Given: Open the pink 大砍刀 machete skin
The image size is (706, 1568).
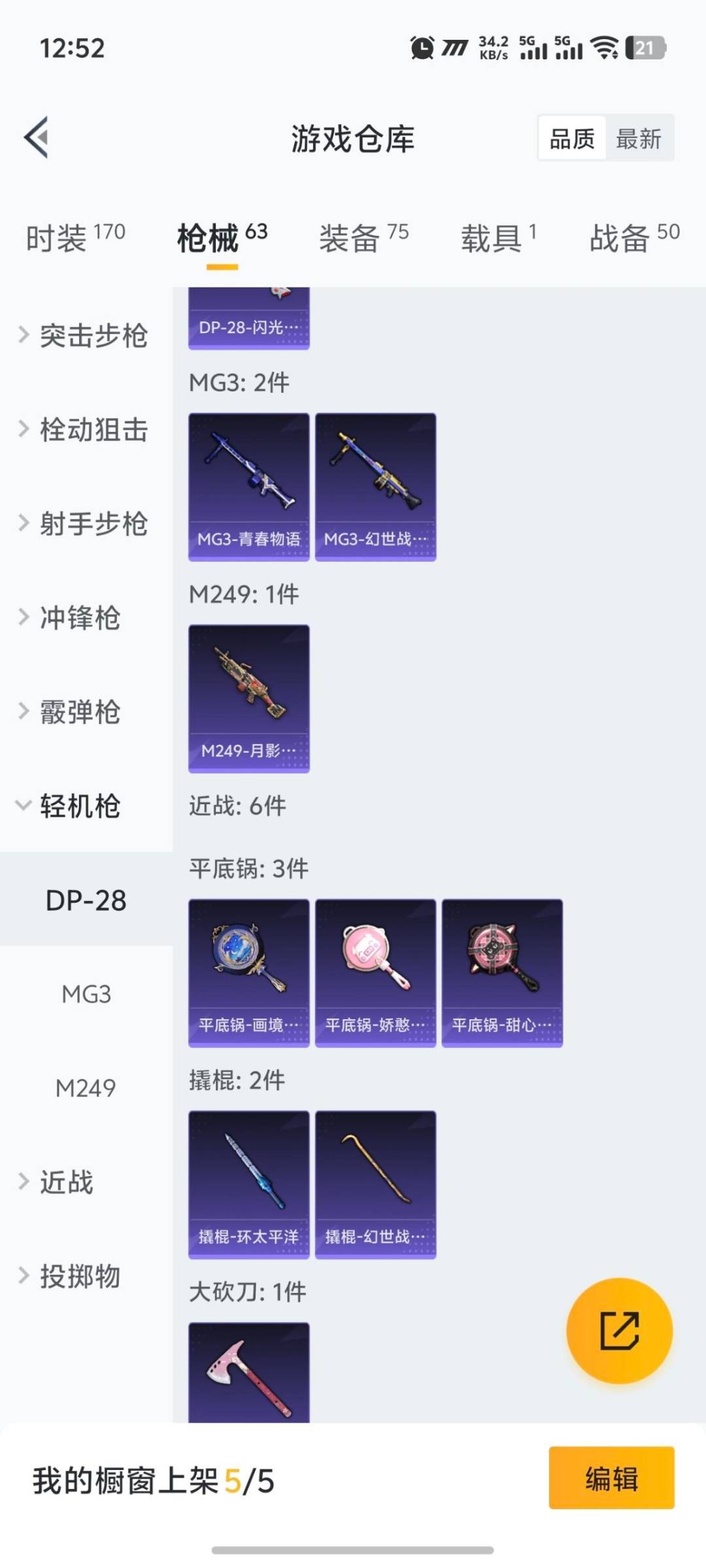Looking at the screenshot, I should (248, 1372).
